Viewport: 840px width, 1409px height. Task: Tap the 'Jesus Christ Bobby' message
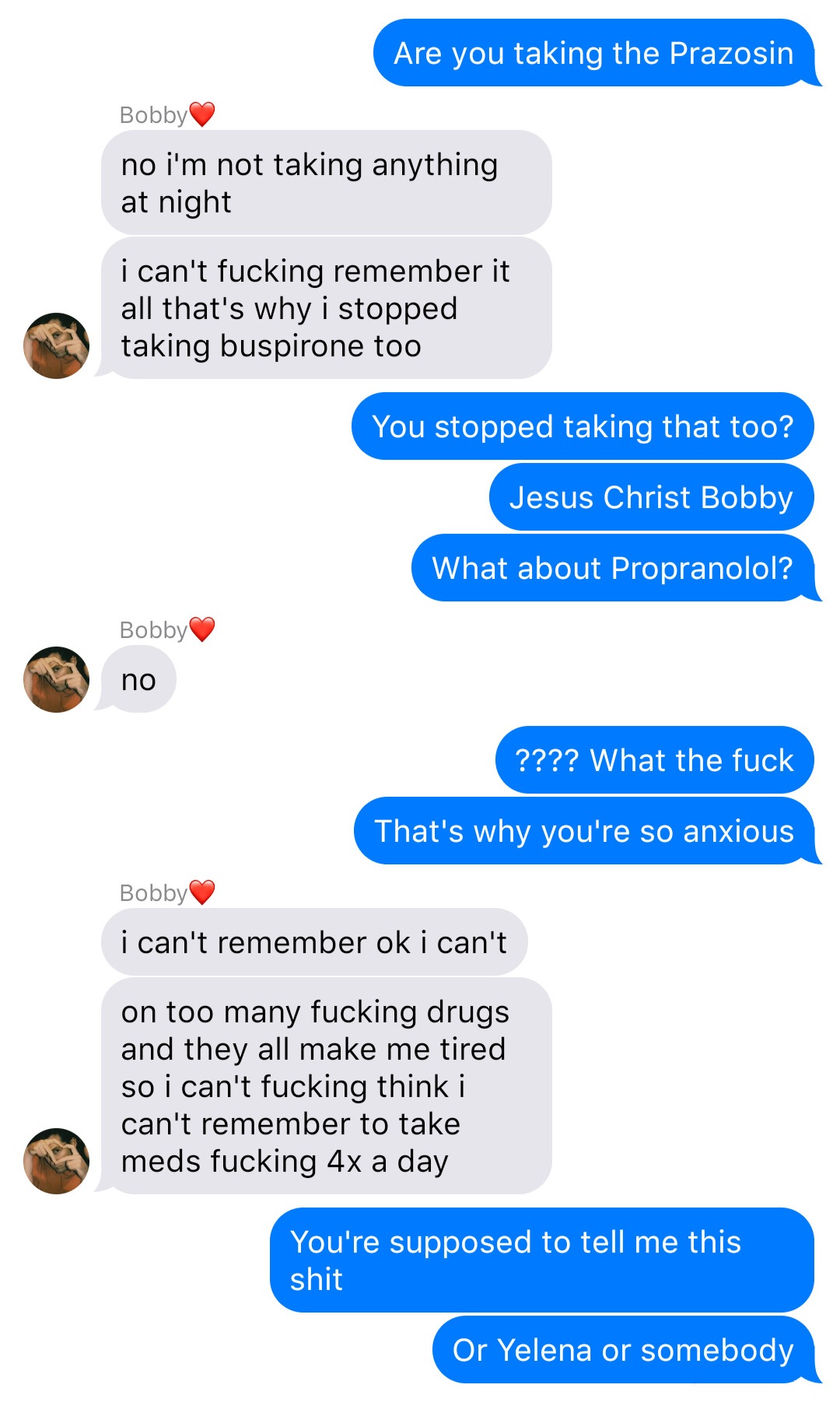(650, 497)
